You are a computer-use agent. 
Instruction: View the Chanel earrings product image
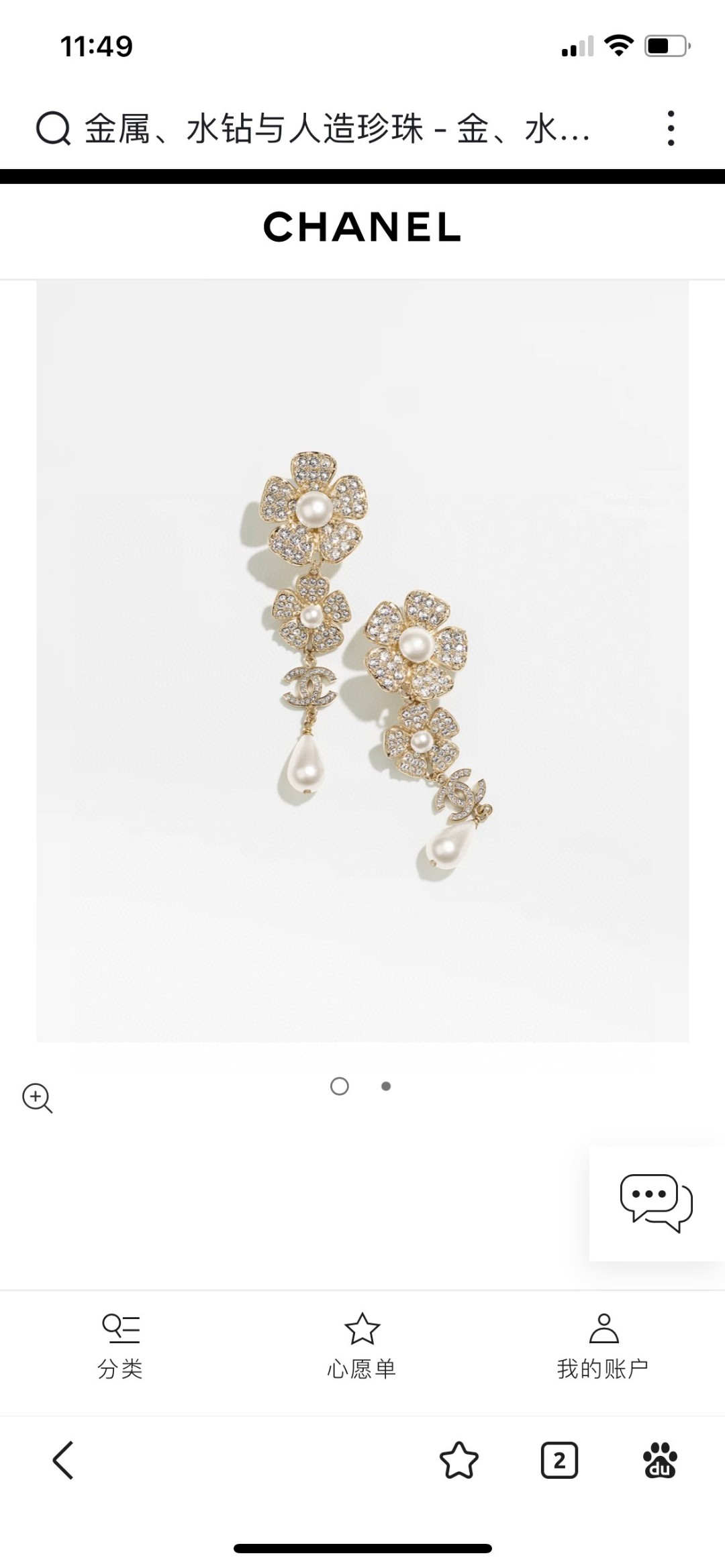point(362,661)
